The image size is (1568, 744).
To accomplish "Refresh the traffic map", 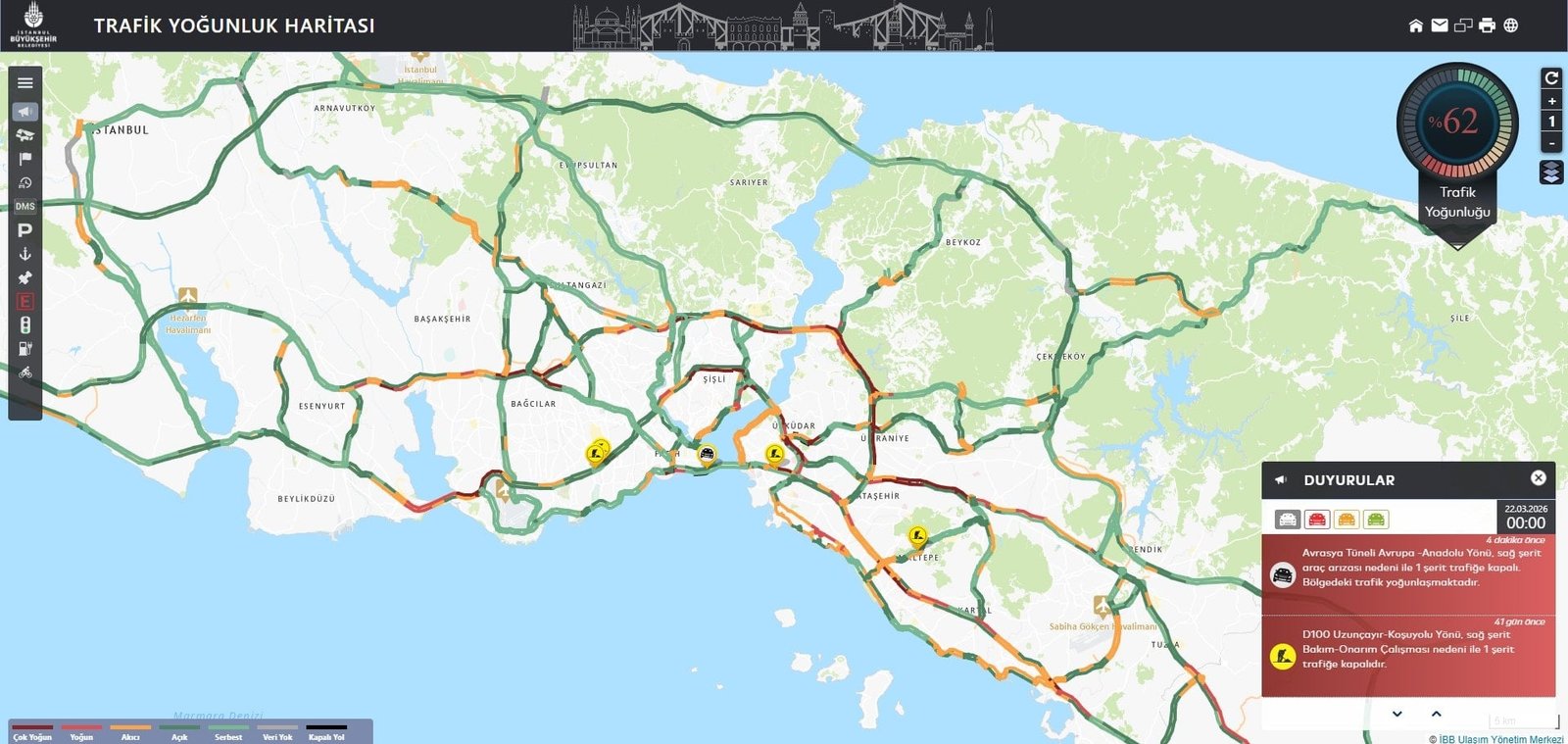I will [1551, 77].
